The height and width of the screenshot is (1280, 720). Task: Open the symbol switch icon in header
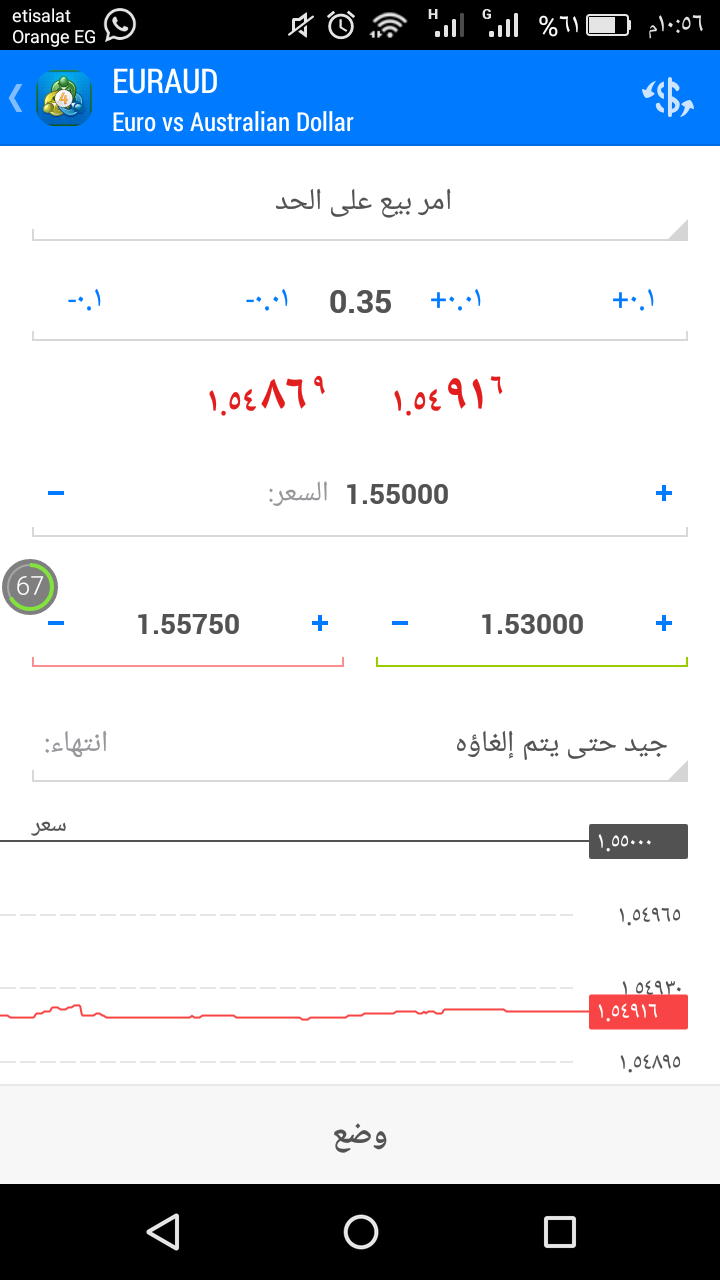(667, 98)
